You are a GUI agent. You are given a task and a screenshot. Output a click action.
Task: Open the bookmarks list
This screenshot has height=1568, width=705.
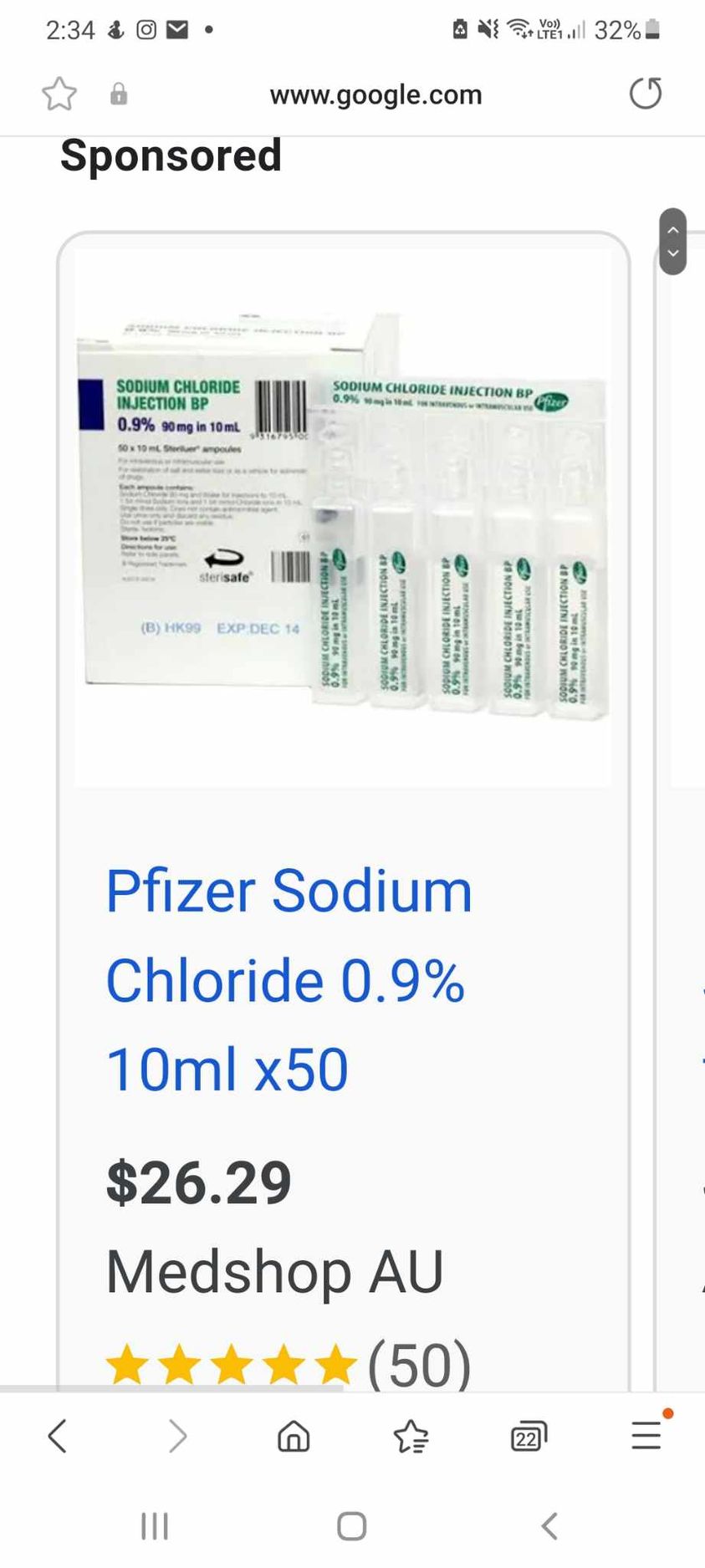411,1437
